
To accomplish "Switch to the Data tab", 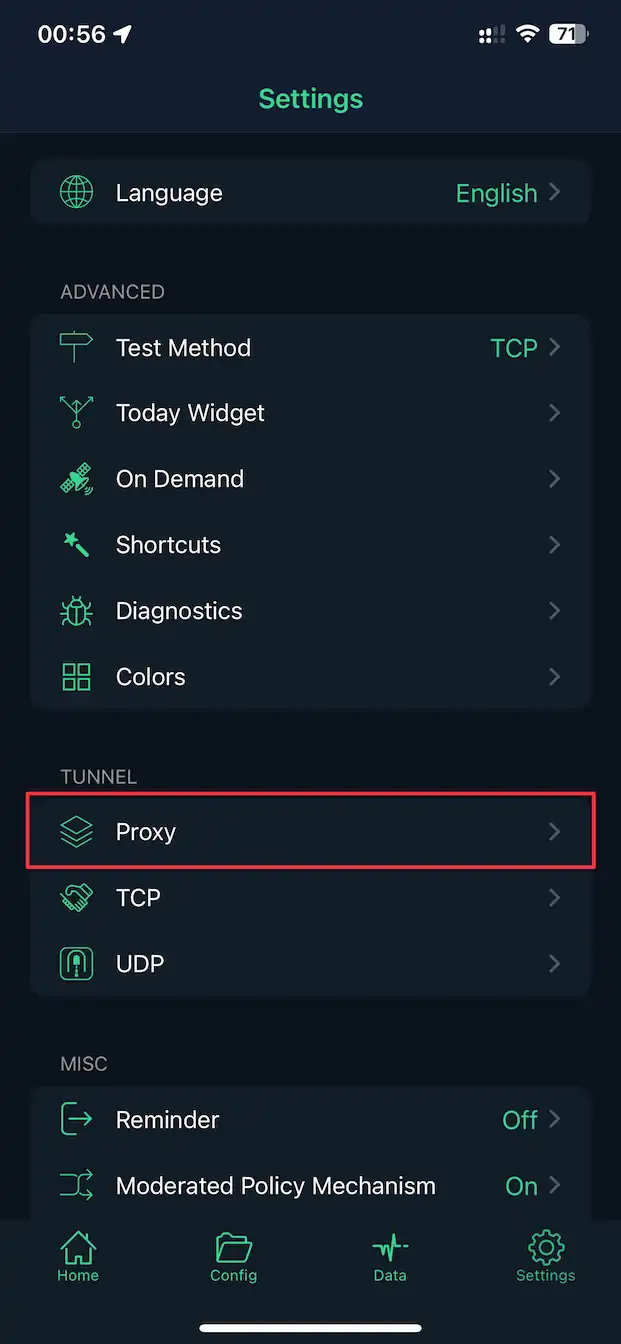I will coord(389,1257).
